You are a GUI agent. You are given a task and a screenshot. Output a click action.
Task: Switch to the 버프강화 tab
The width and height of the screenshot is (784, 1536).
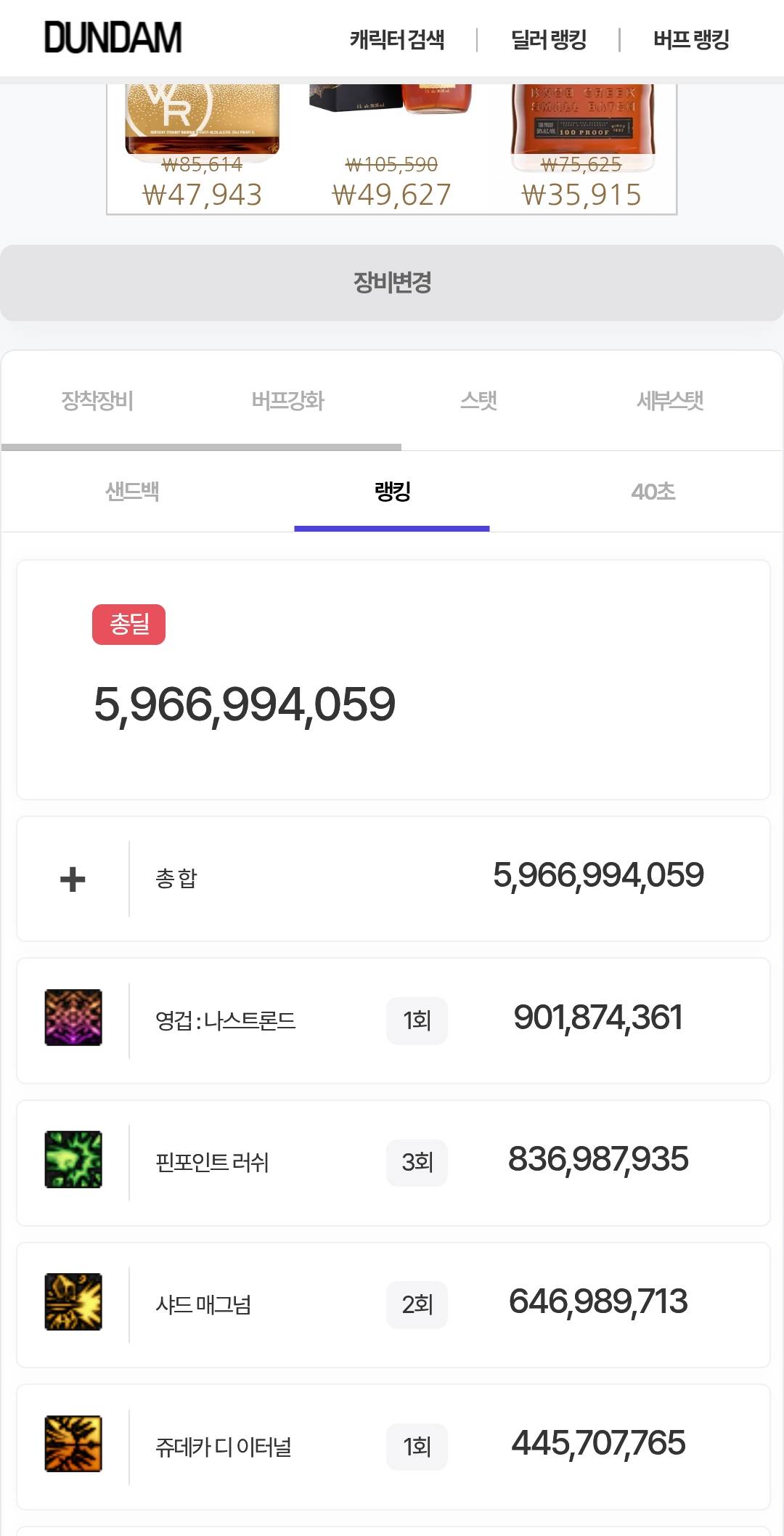(287, 400)
